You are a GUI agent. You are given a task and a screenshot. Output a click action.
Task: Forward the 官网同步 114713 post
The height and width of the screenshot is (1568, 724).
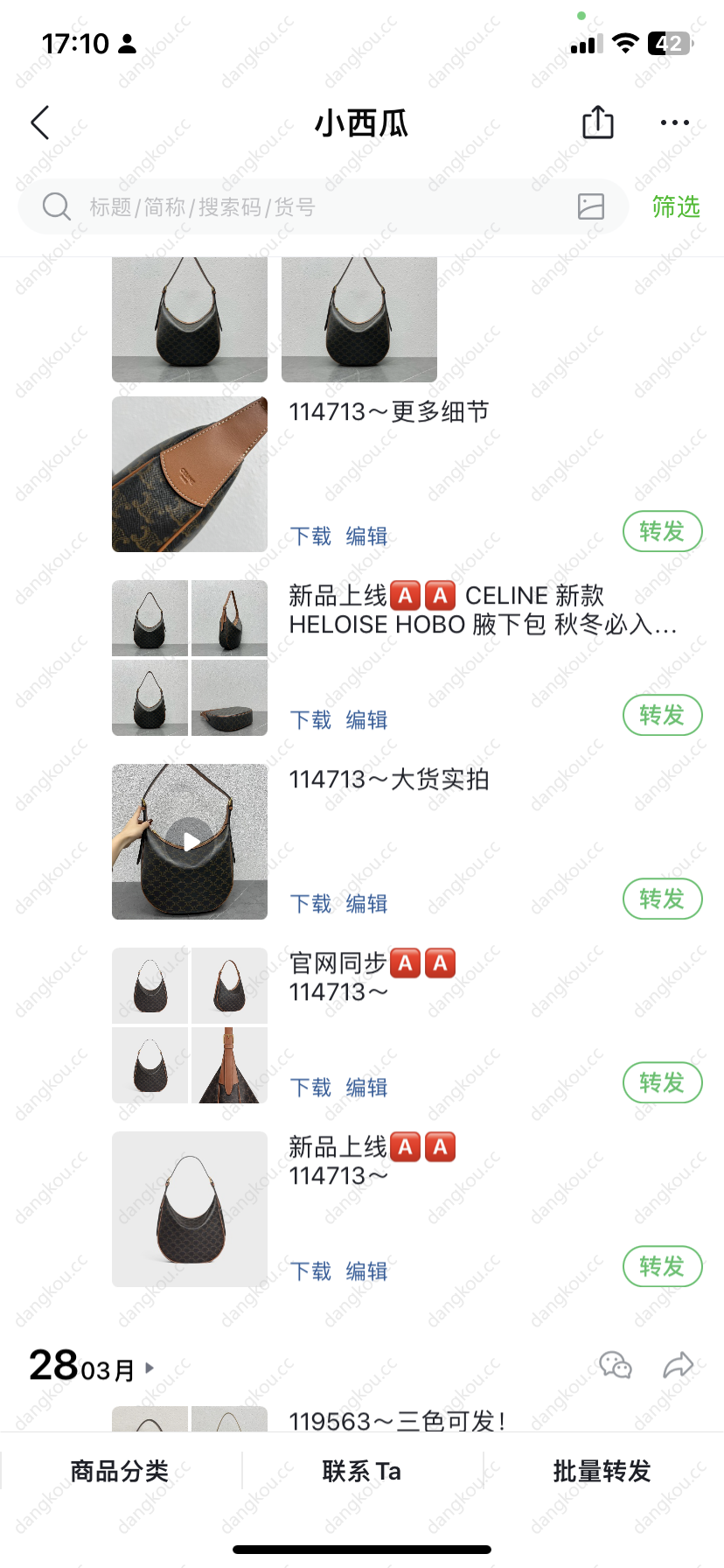tap(662, 1082)
